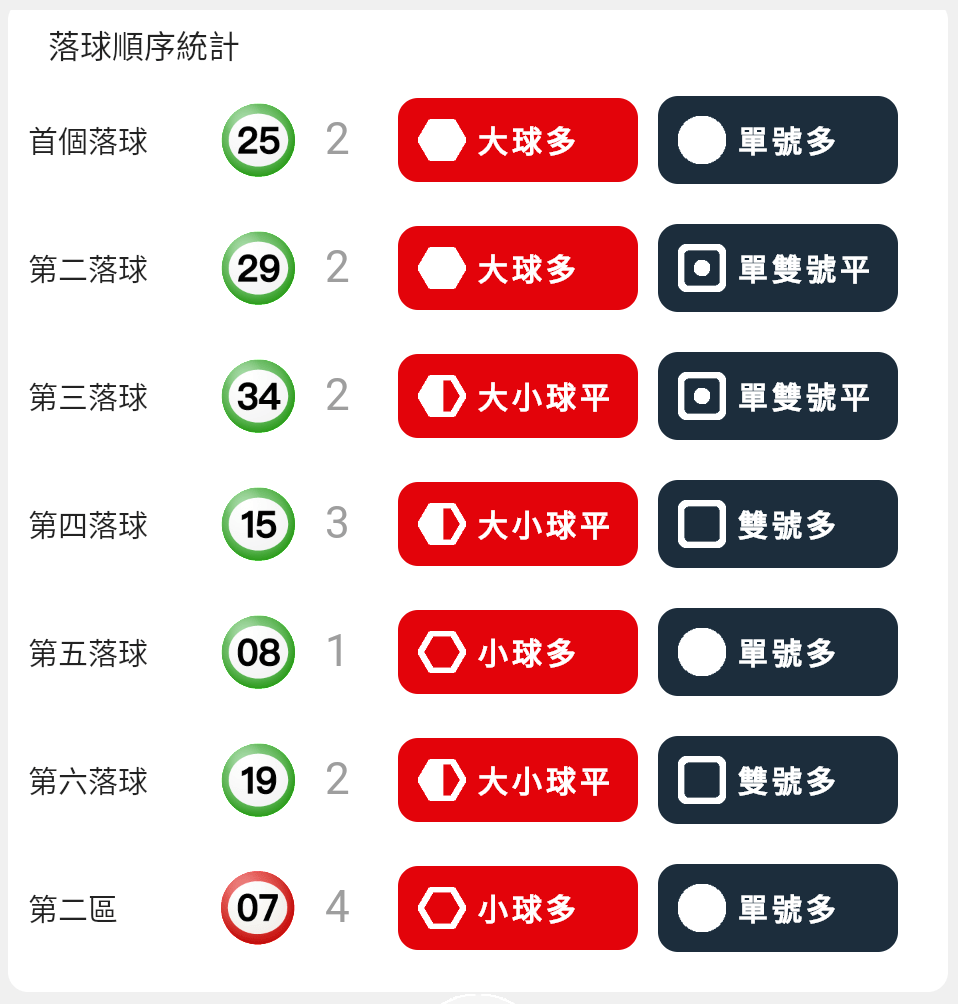This screenshot has height=1004, width=958.
Task: Select the outlined hexagon icon in the 小球多 button for 第五落球
Action: coord(441,652)
